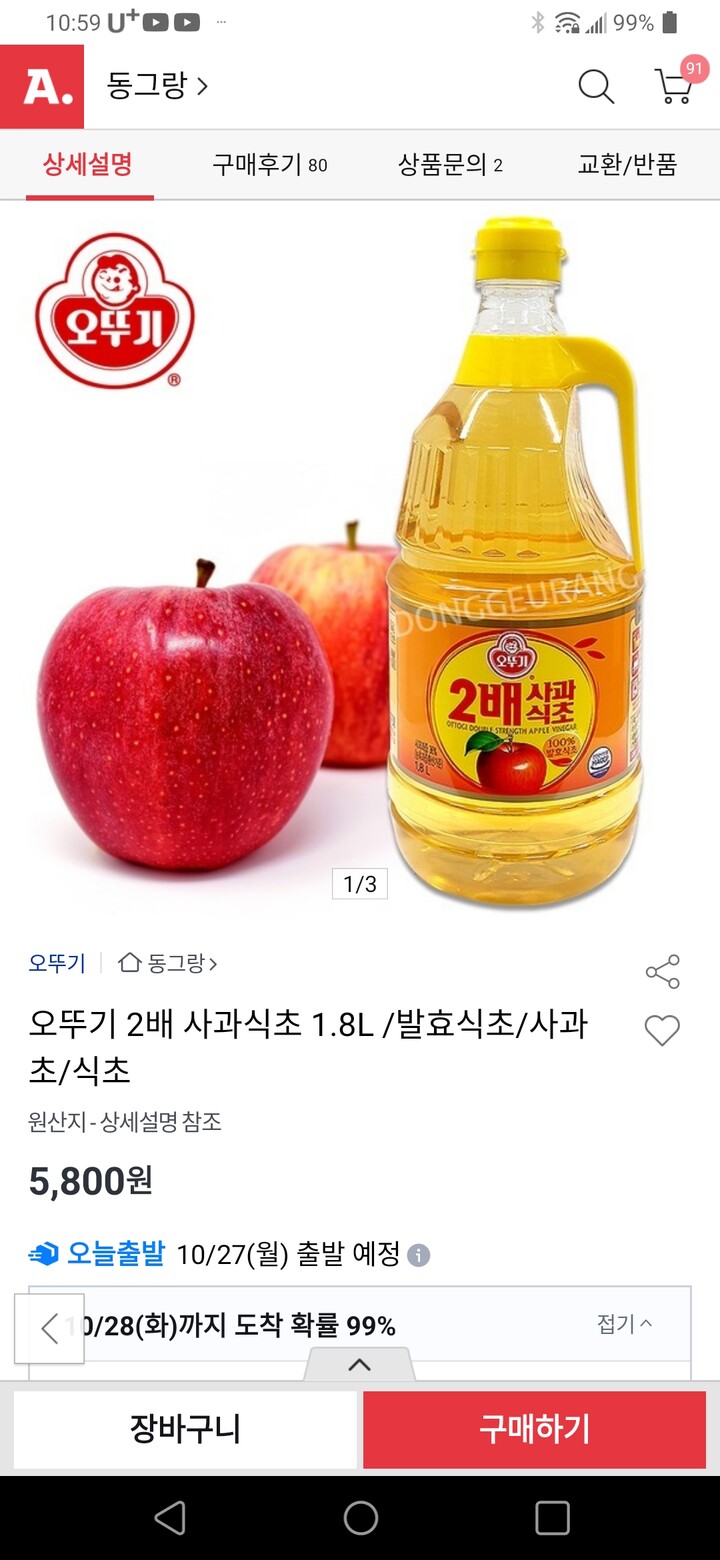Image resolution: width=720 pixels, height=1560 pixels.
Task: Tap the 구매하기 purchase button
Action: coord(534,1430)
